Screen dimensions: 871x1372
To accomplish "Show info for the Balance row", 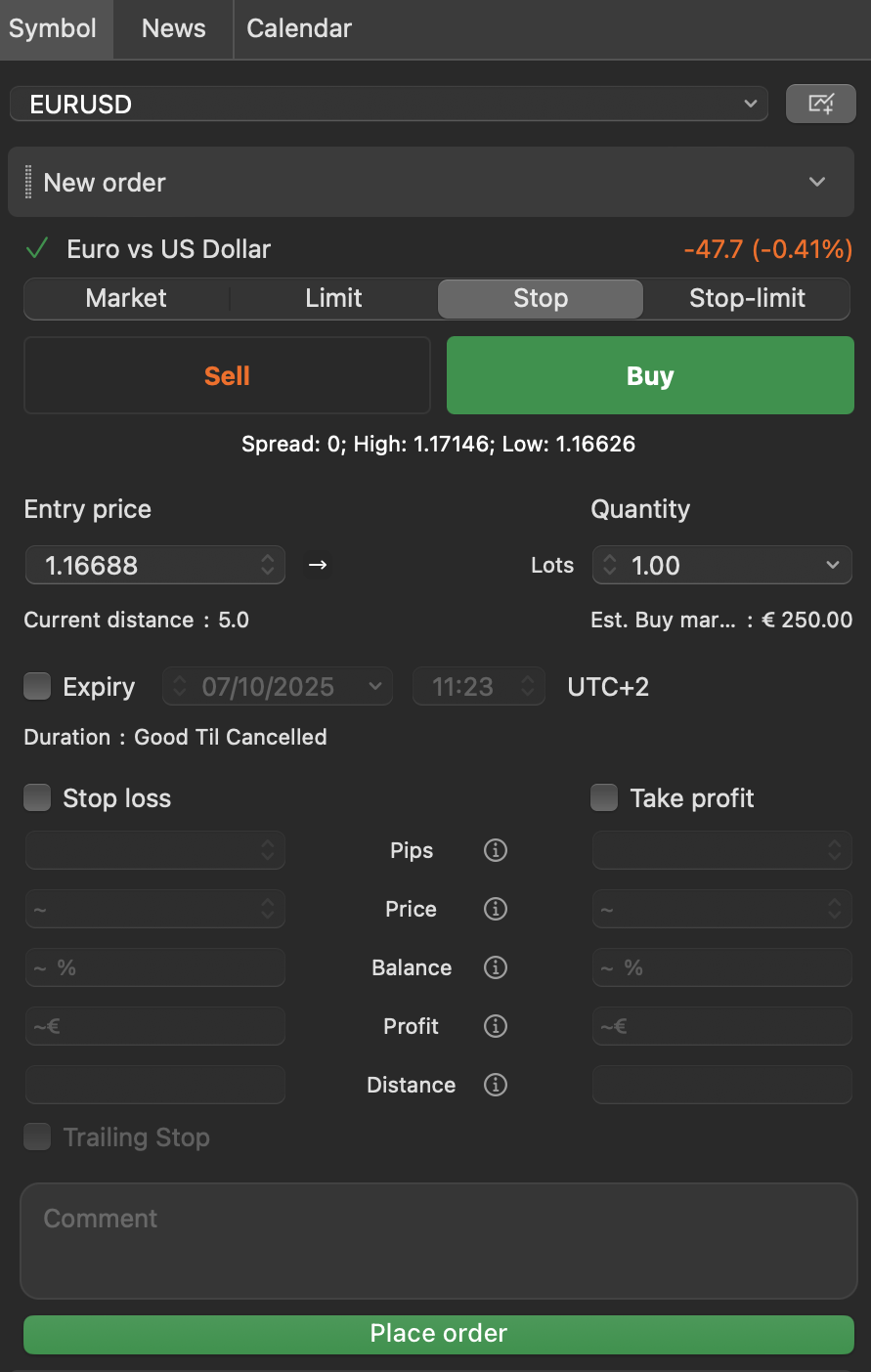I will [496, 967].
